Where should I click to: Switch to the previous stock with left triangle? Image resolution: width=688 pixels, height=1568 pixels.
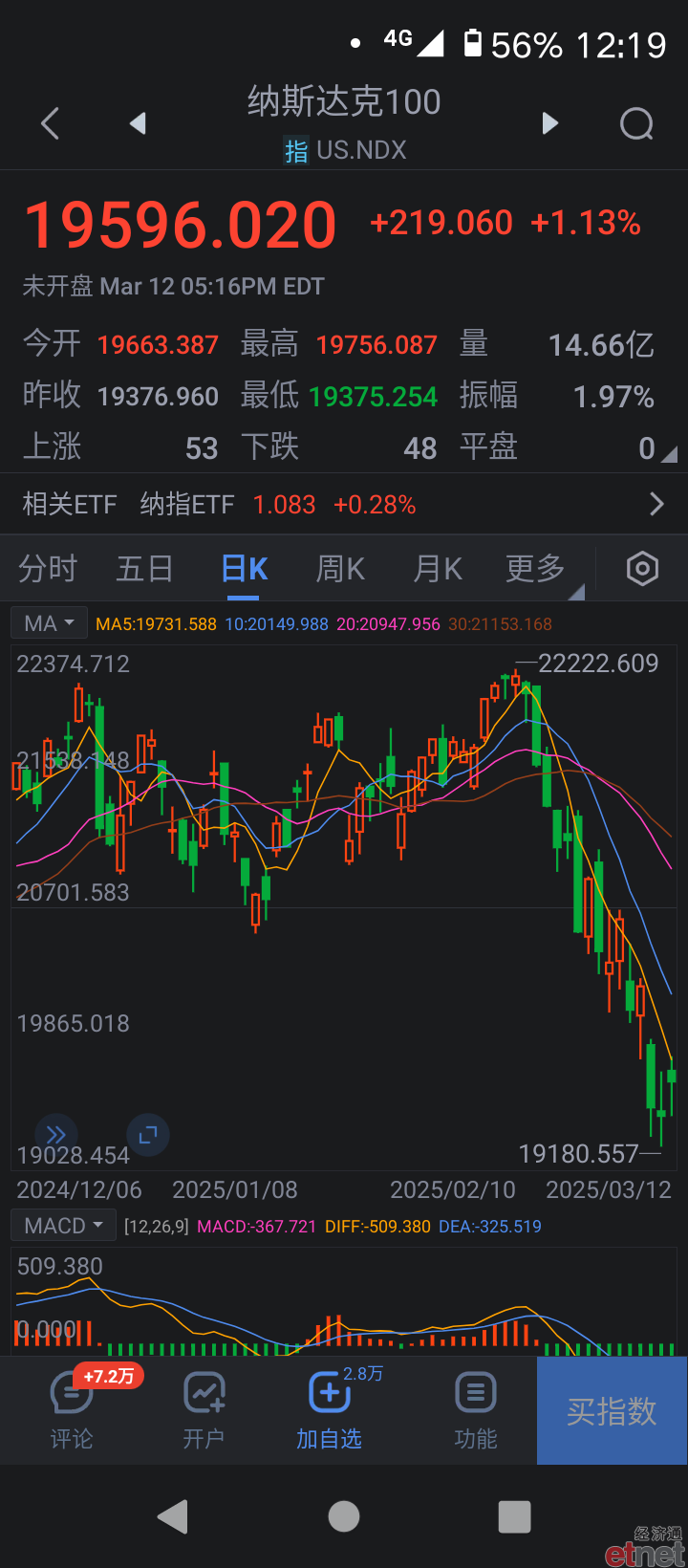pyautogui.click(x=138, y=123)
